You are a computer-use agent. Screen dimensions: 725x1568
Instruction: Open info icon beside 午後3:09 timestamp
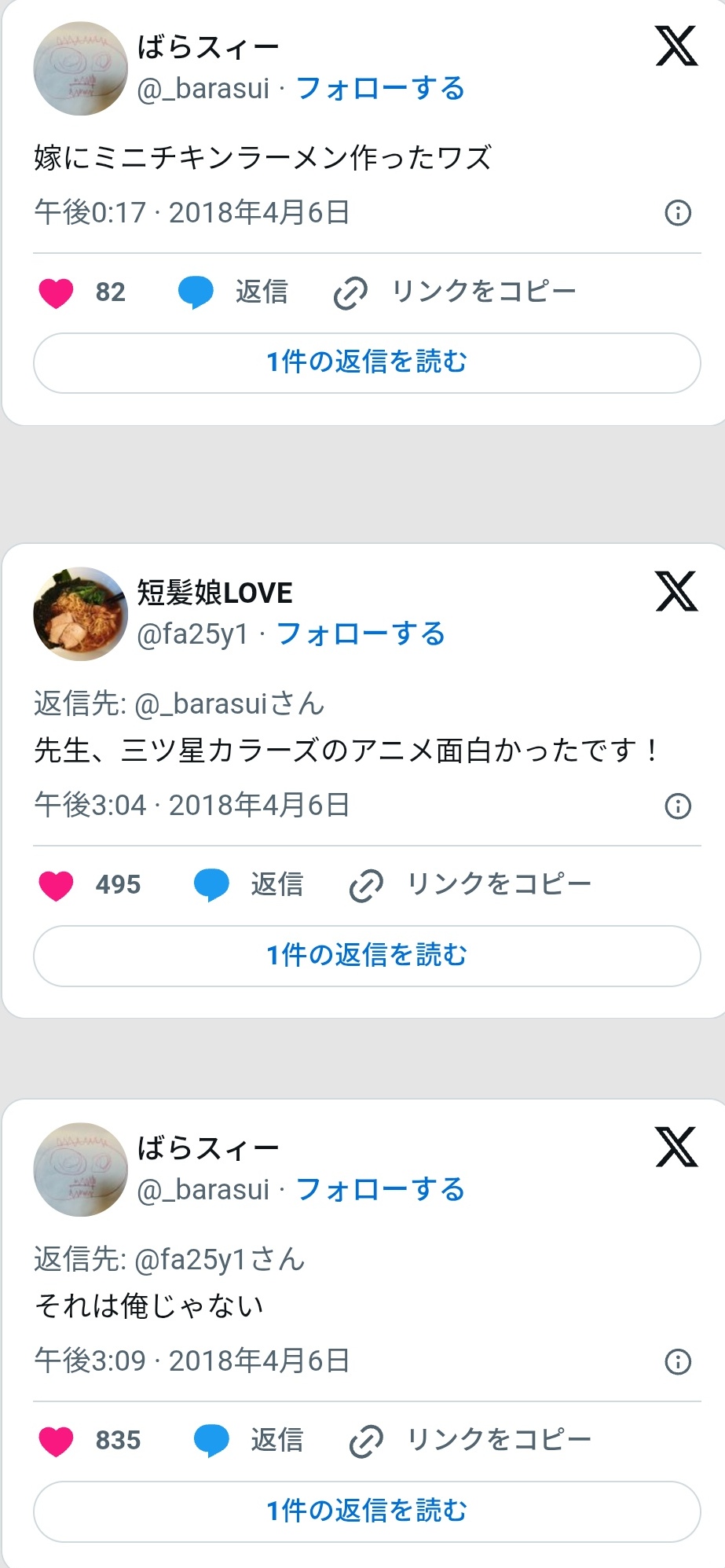point(678,1361)
